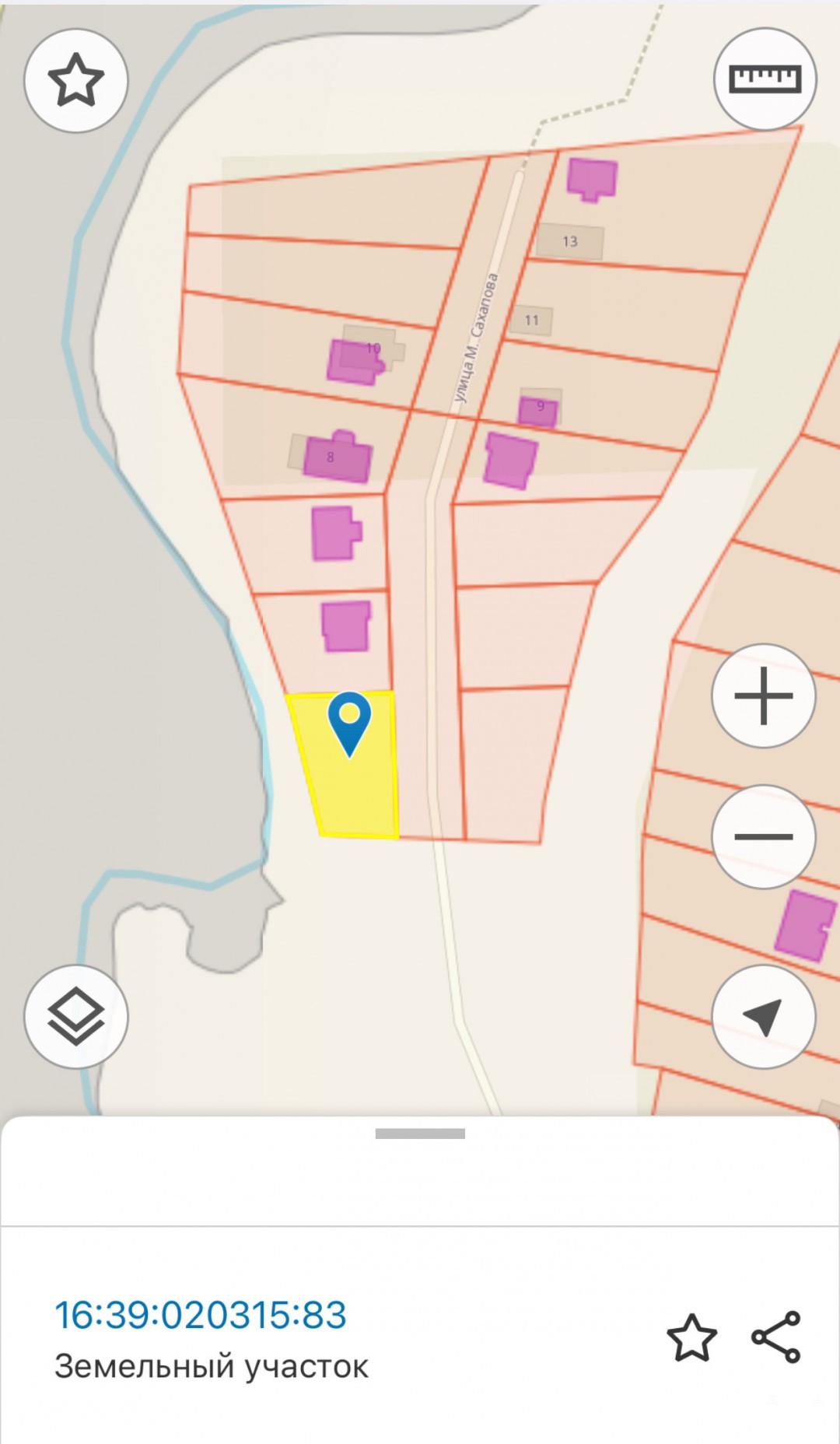Open the map layers selector
Image resolution: width=840 pixels, height=1444 pixels.
[76, 1016]
